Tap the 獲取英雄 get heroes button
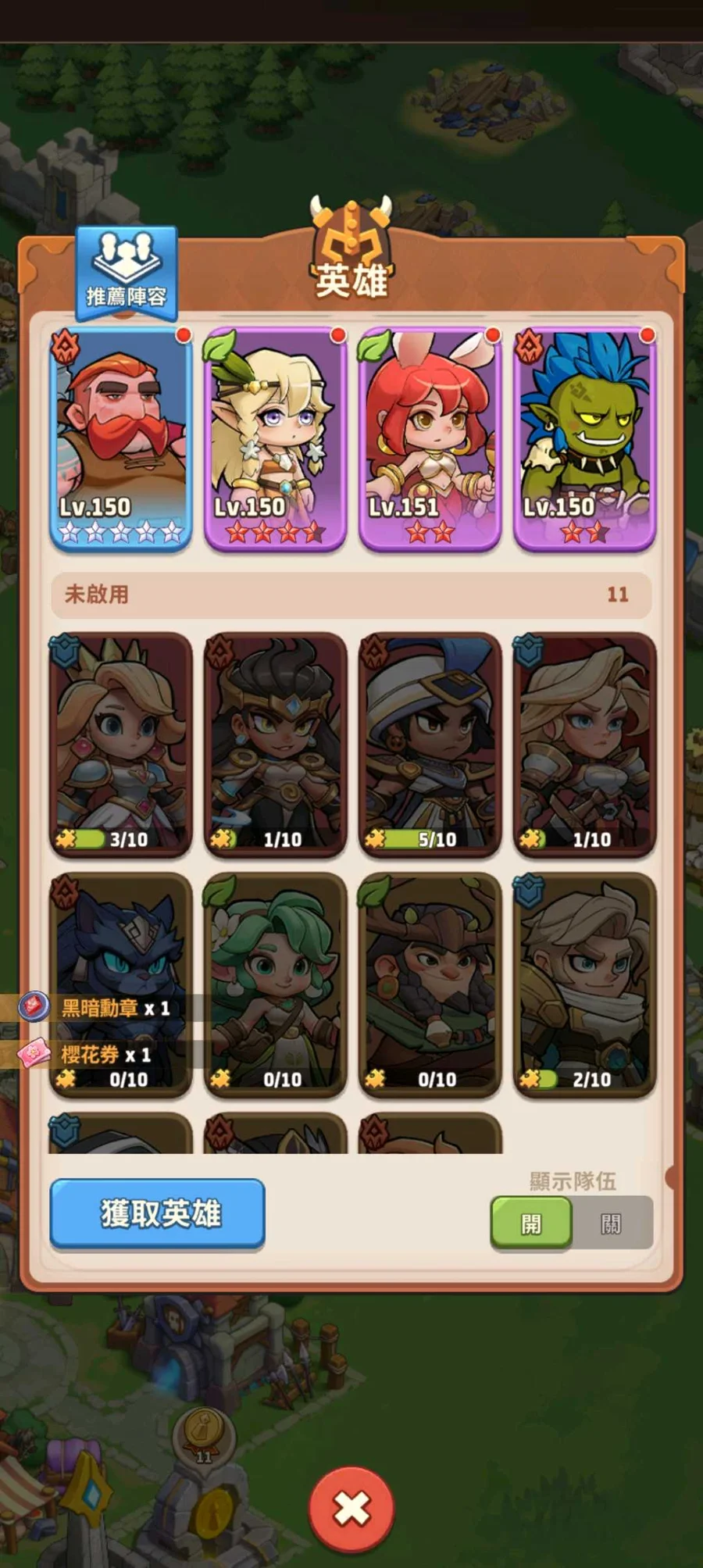The height and width of the screenshot is (1568, 703). (158, 1213)
